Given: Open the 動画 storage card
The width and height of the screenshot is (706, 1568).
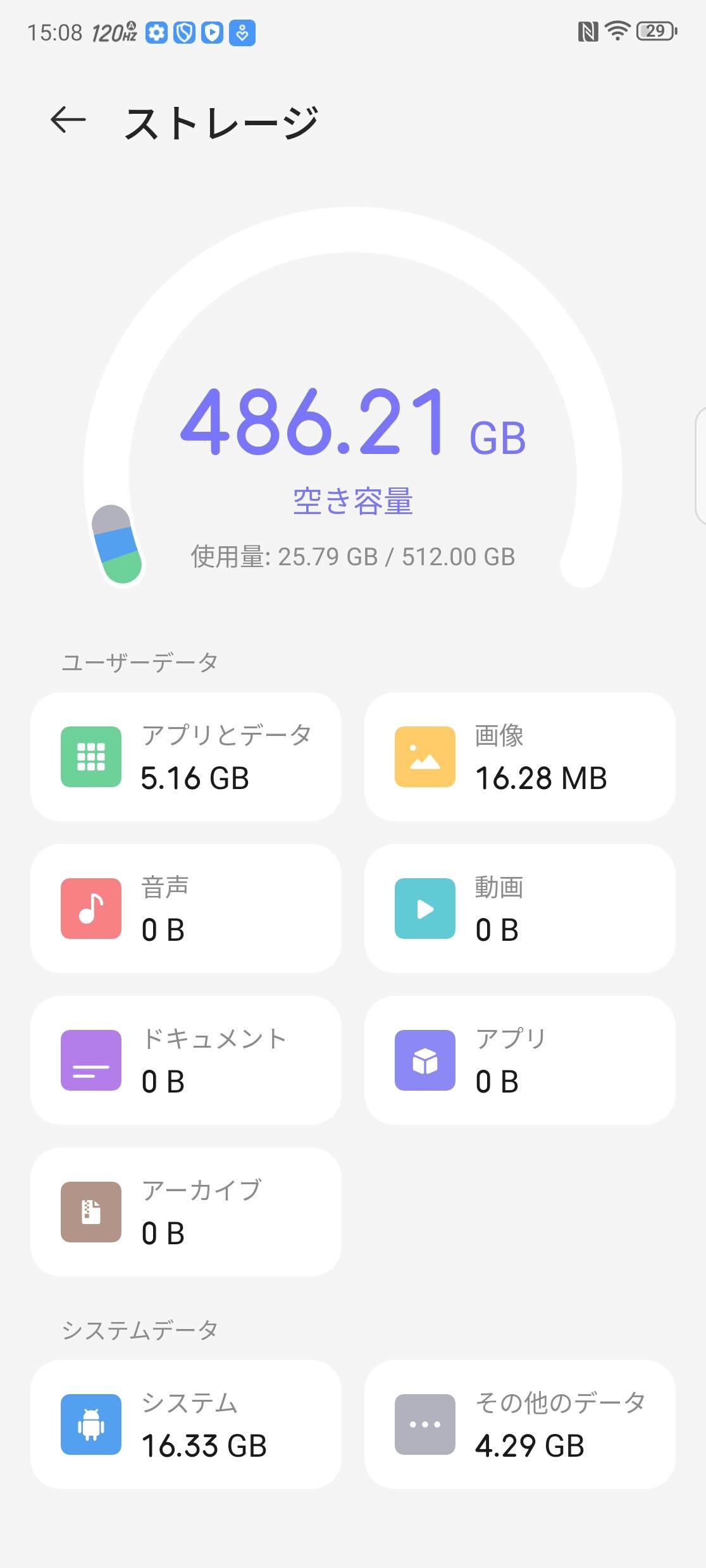Looking at the screenshot, I should (x=519, y=909).
